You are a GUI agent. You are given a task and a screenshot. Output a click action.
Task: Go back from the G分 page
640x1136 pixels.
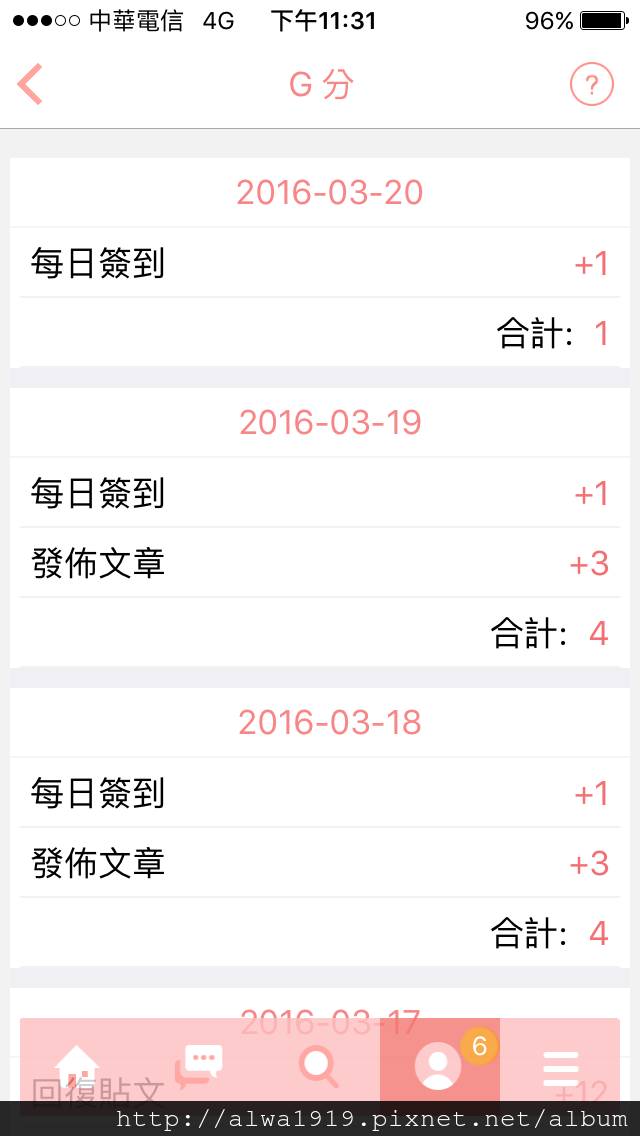coord(30,85)
